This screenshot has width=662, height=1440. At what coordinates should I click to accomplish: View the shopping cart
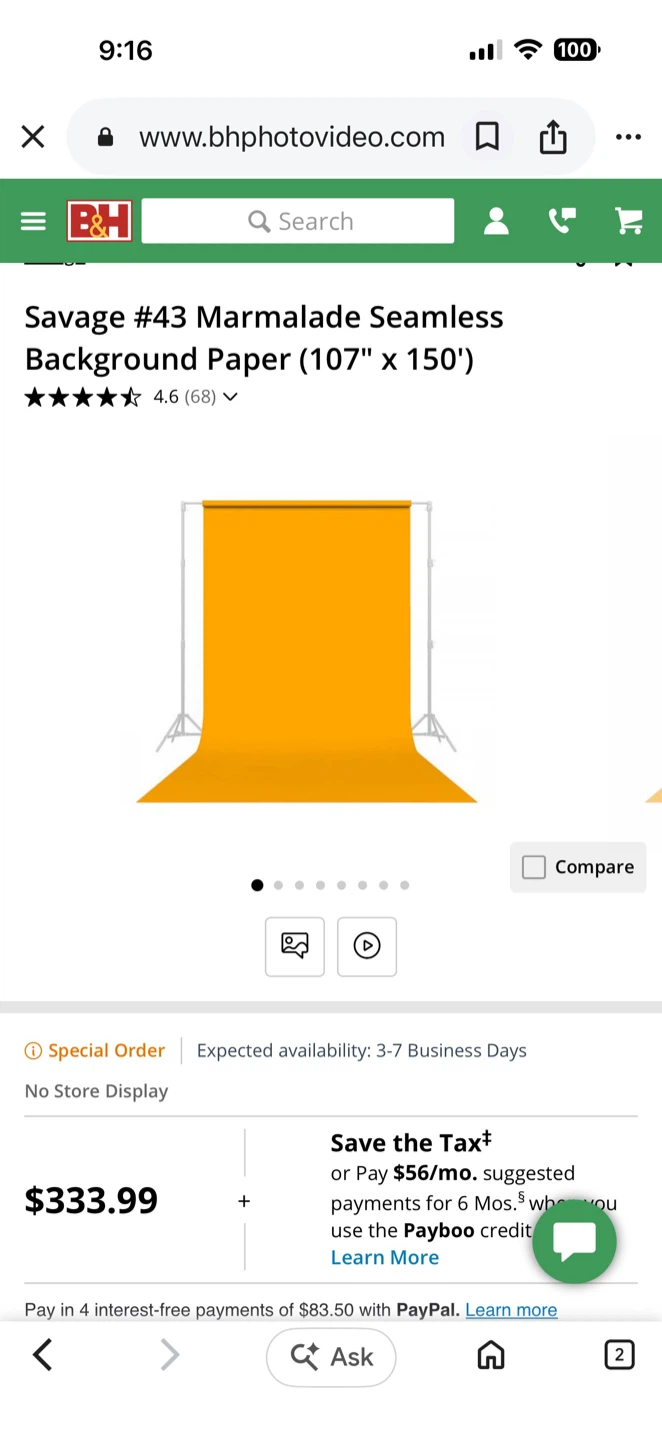point(629,221)
